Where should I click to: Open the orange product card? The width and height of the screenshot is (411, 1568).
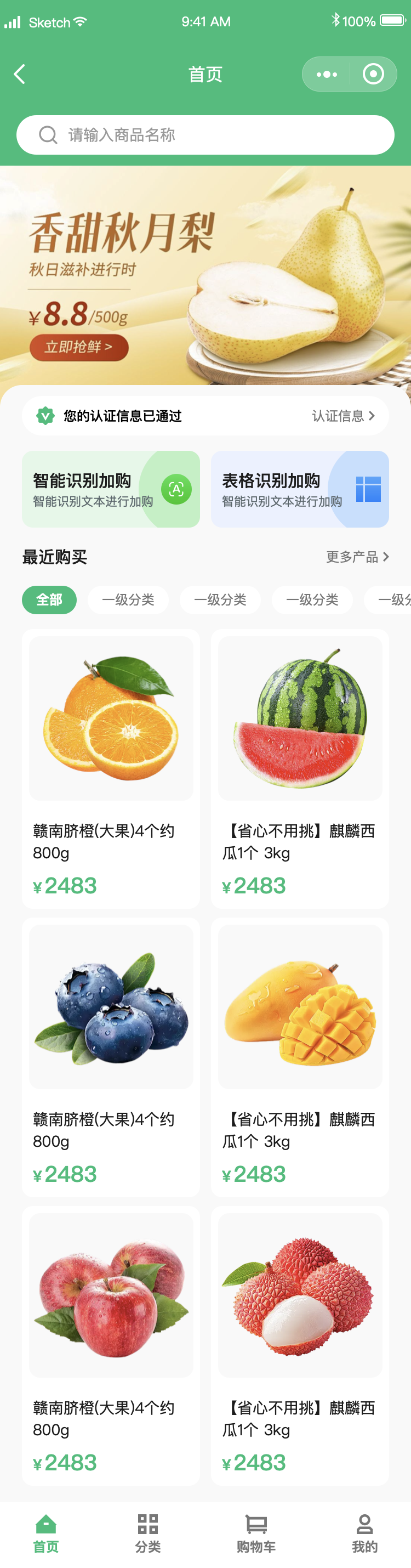[x=111, y=768]
